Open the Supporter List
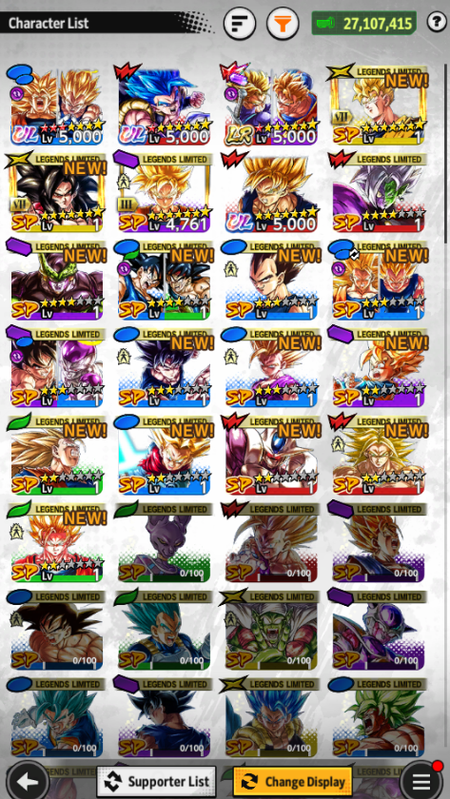 point(156,781)
